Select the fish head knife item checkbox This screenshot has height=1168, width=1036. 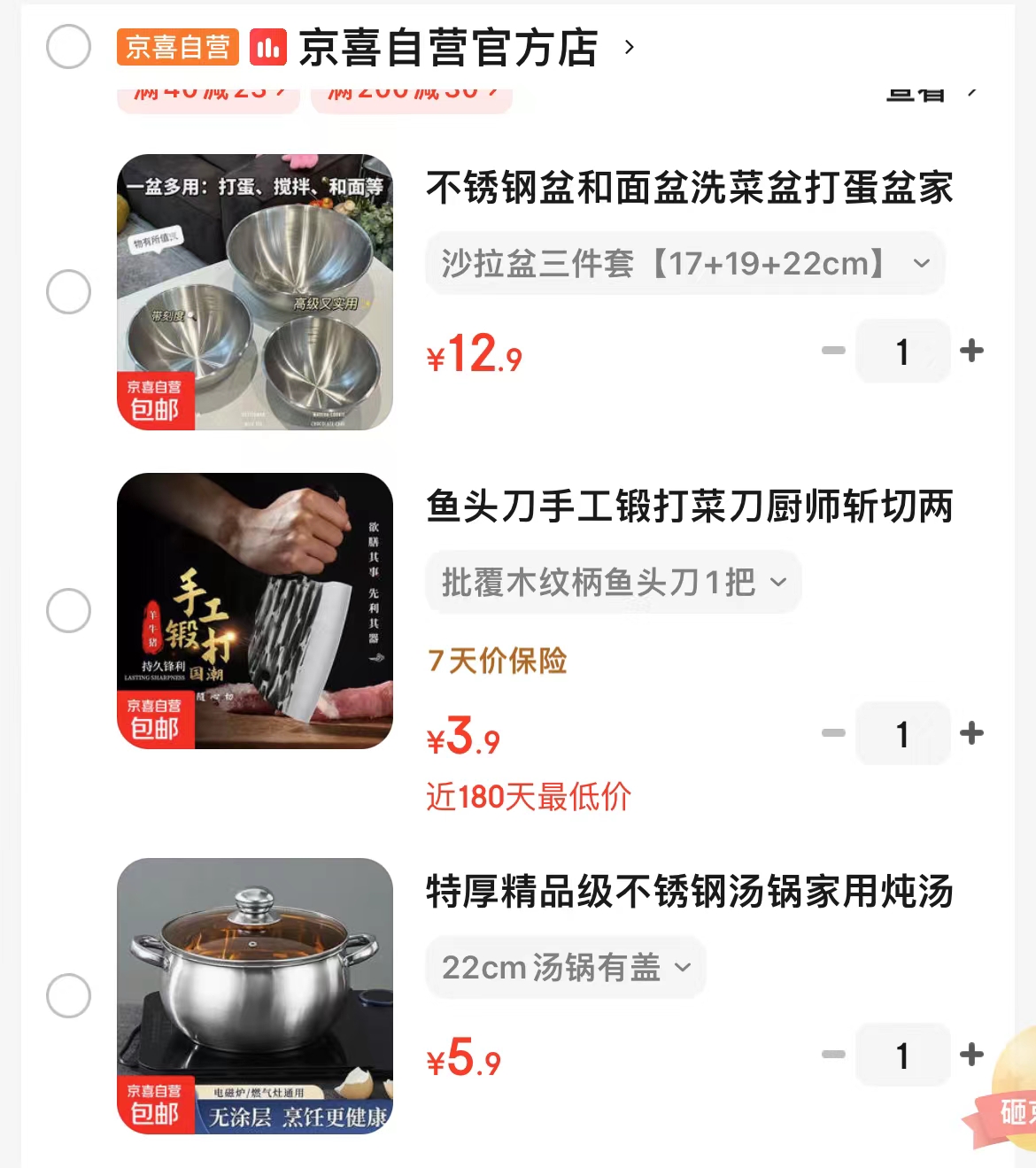point(68,609)
